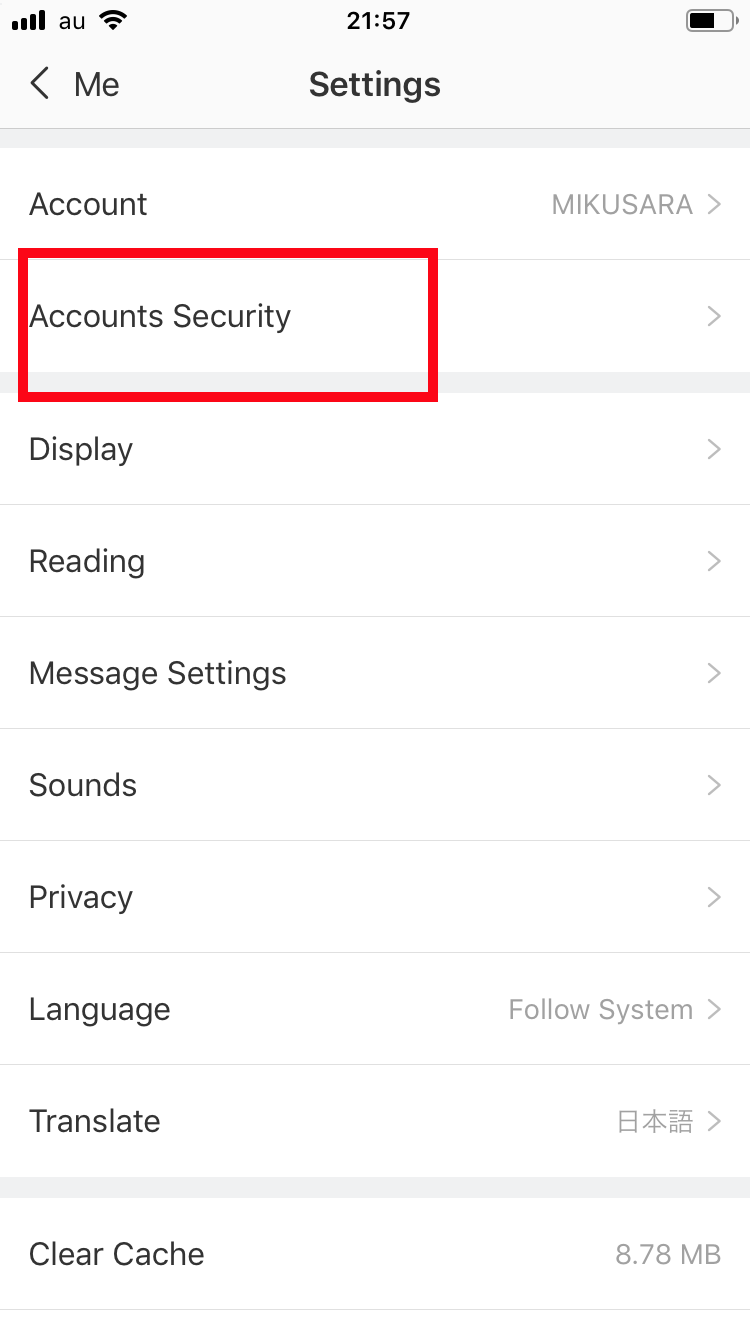Open Privacy settings
The height and width of the screenshot is (1334, 750).
click(x=375, y=897)
